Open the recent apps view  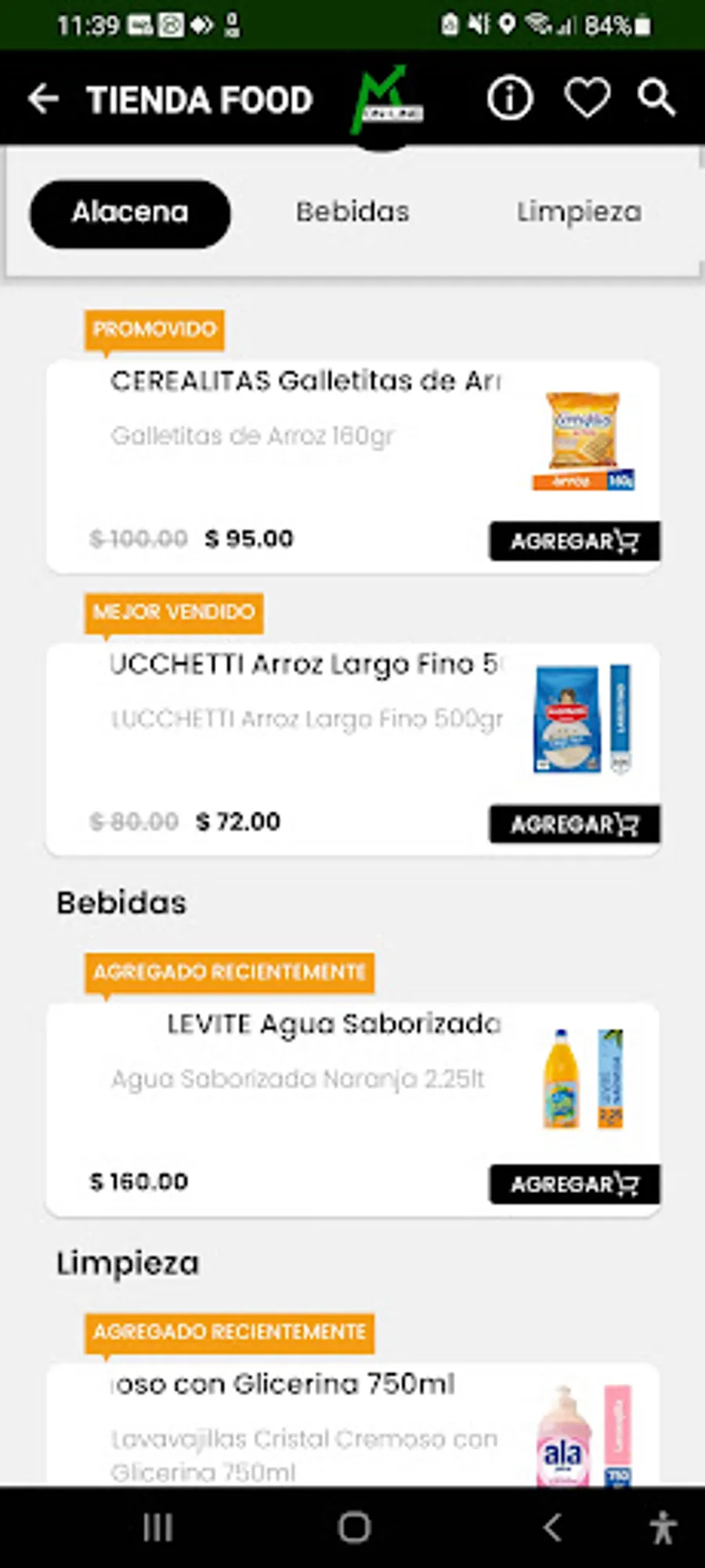click(x=157, y=1527)
